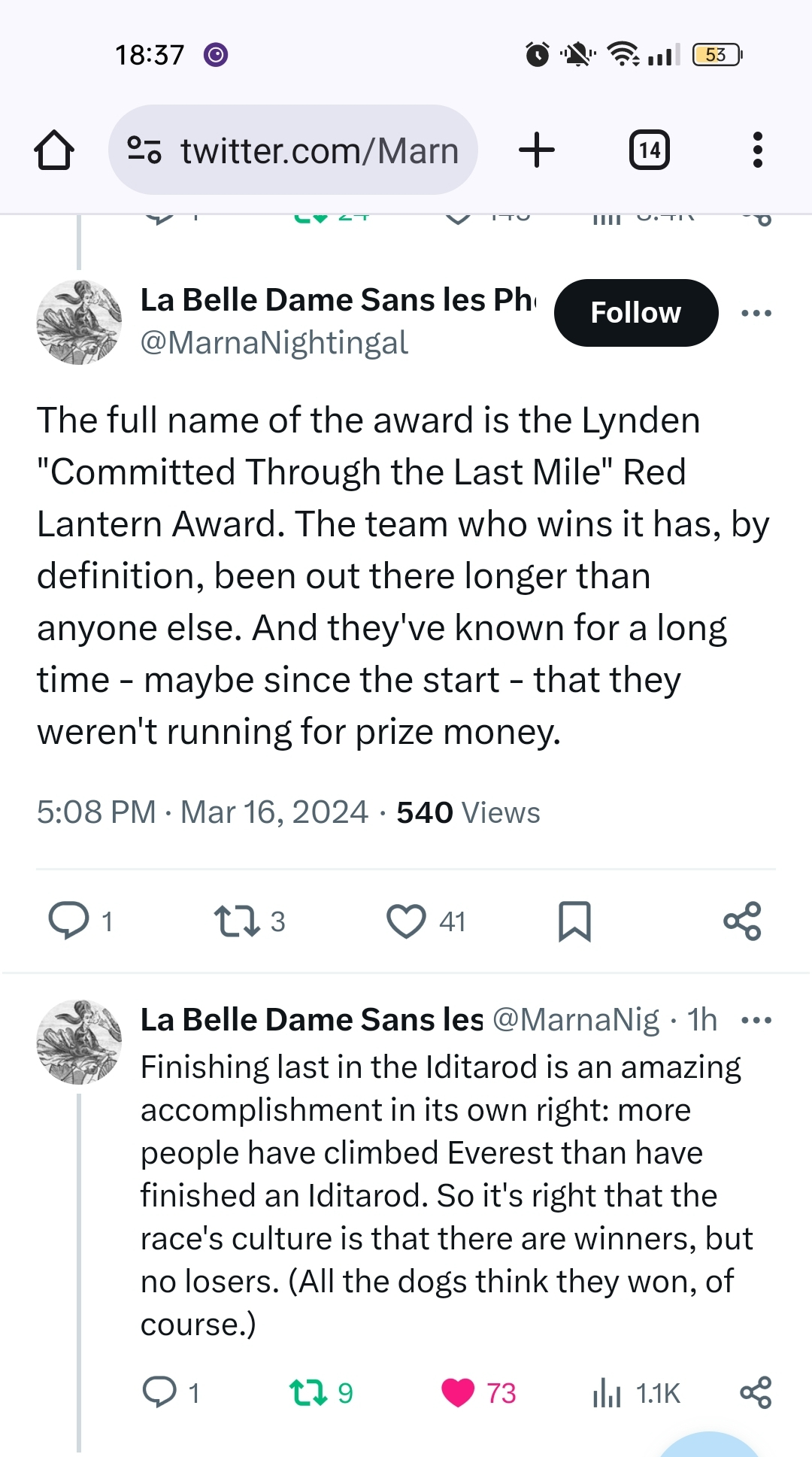Undo retweet on the Iditarod tweet
Image resolution: width=812 pixels, height=1457 pixels.
click(308, 1392)
